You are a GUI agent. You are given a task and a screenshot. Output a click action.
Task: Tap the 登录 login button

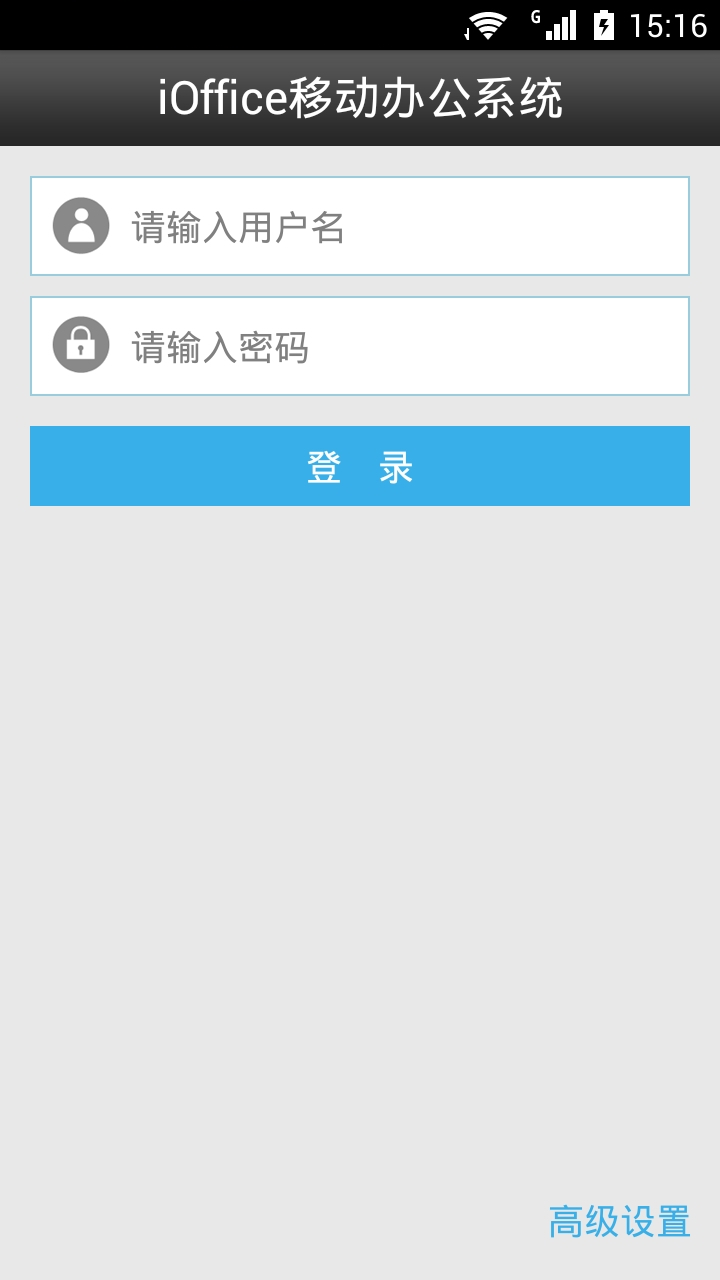360,466
